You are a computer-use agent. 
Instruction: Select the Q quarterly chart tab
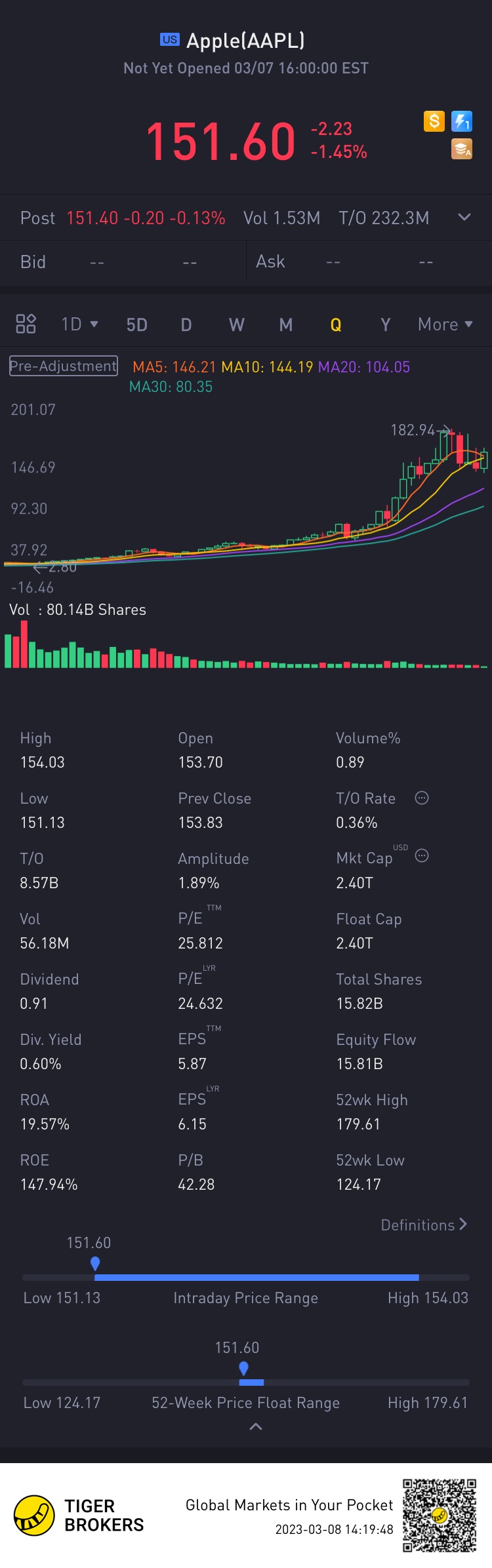tap(336, 324)
